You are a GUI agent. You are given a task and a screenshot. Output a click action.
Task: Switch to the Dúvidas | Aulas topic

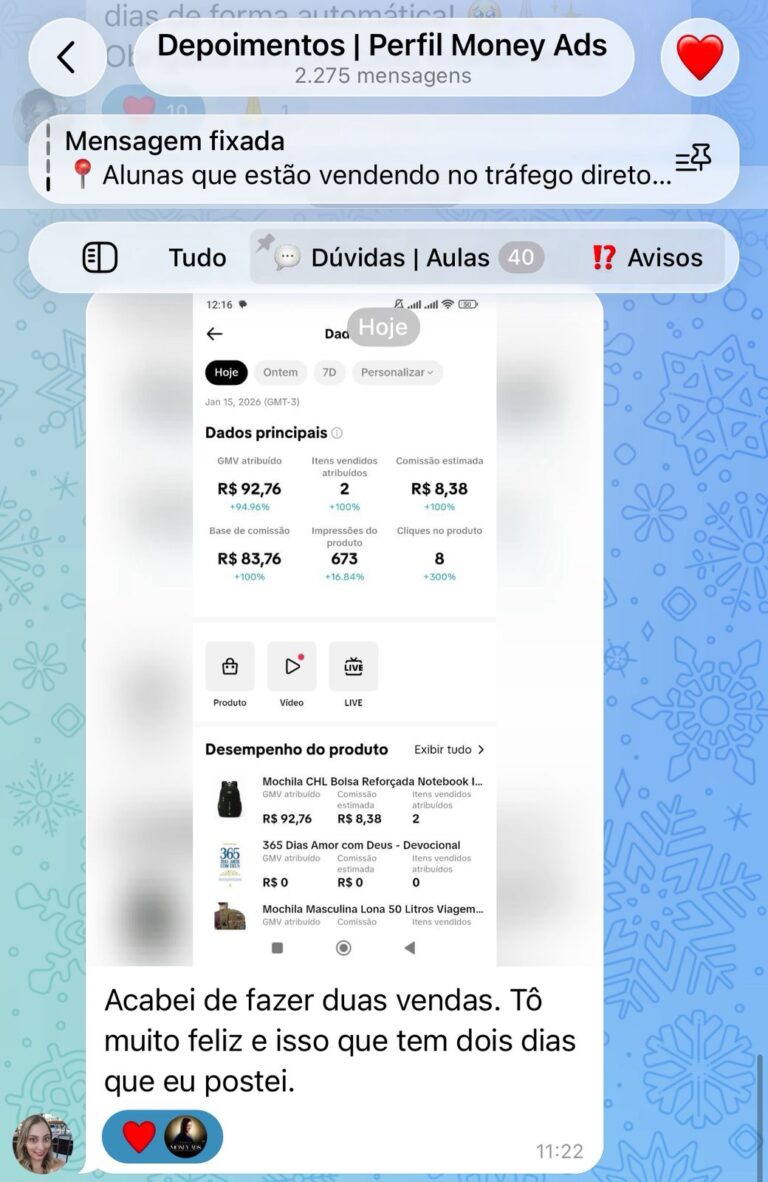(400, 258)
